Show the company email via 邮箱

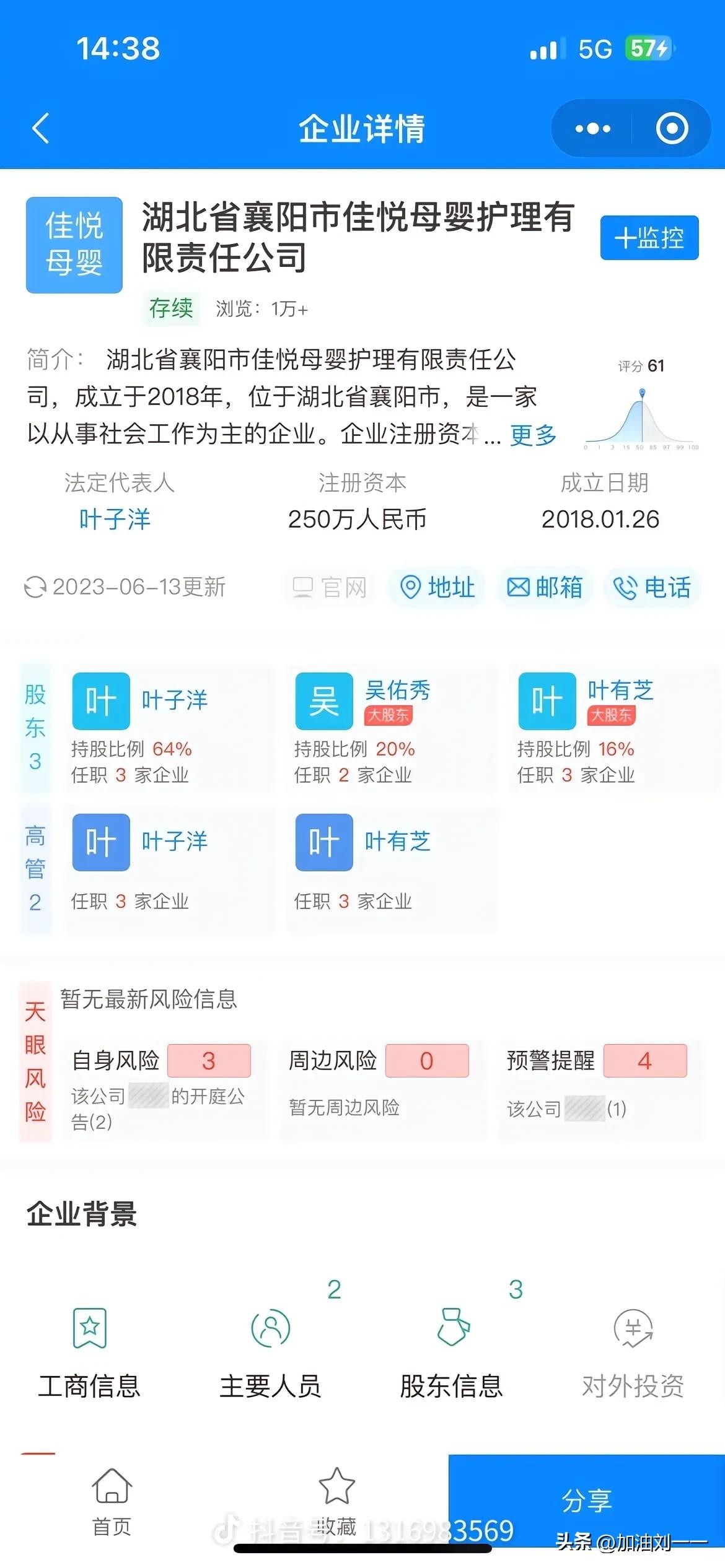tap(545, 587)
